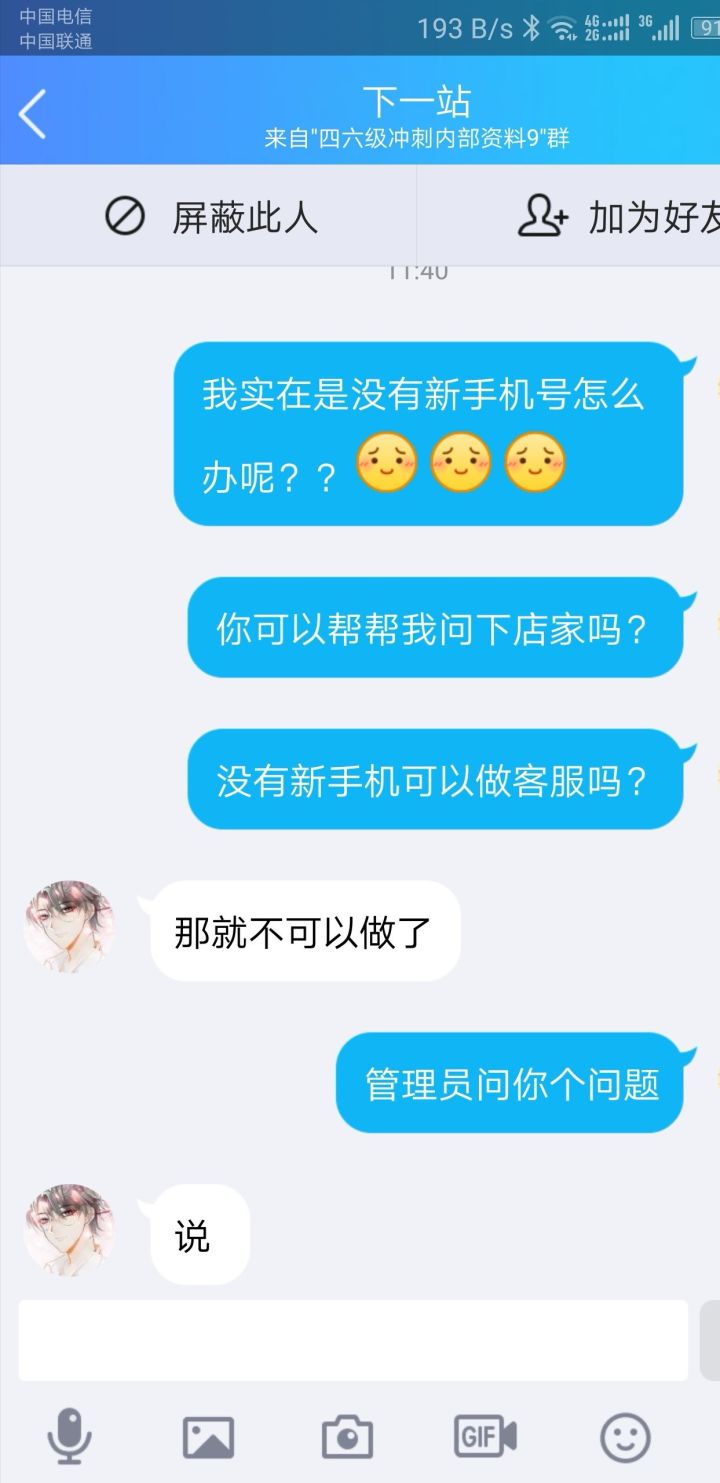Open the emoji smiley panel
720x1483 pixels.
click(625, 1437)
